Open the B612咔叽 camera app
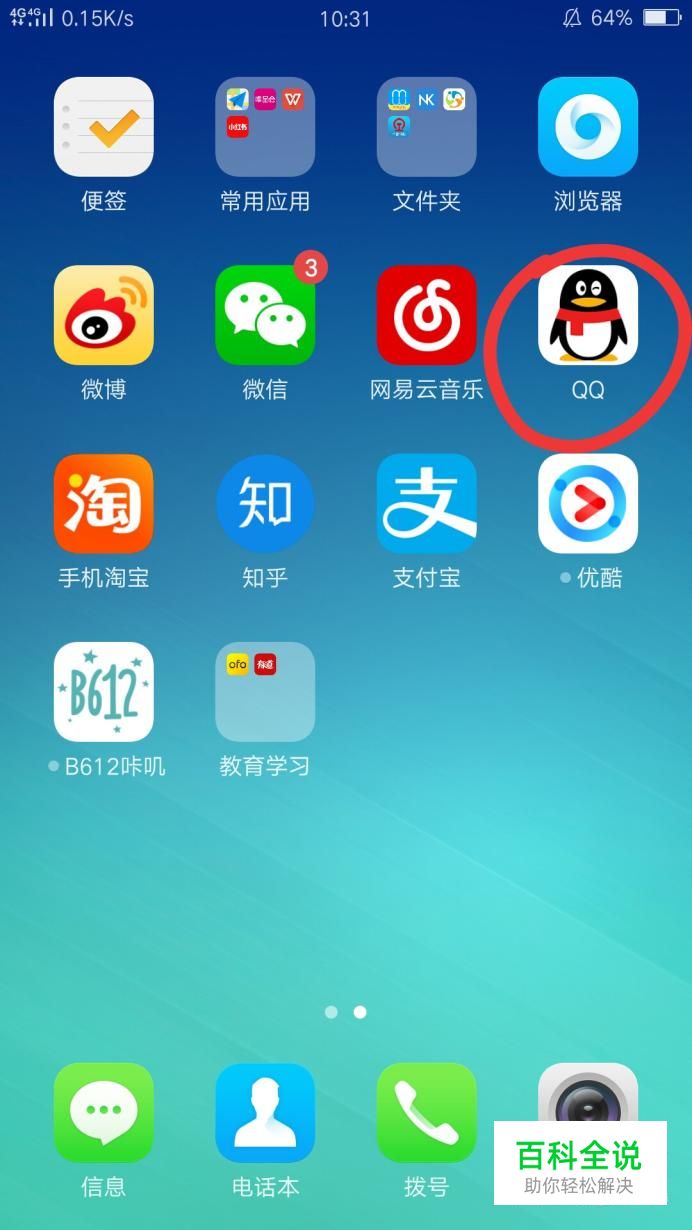 click(103, 691)
